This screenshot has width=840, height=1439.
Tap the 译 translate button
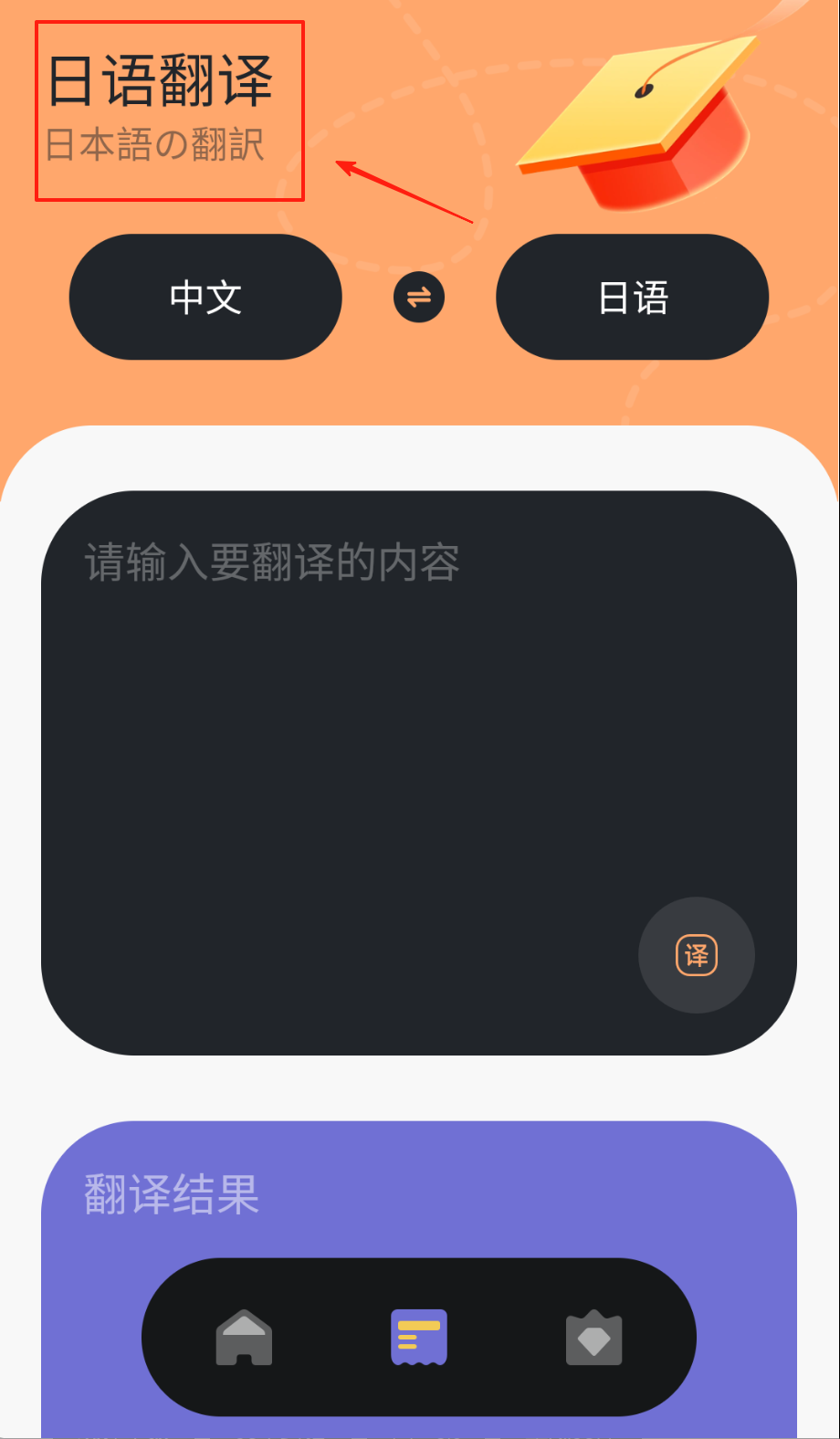pos(696,955)
